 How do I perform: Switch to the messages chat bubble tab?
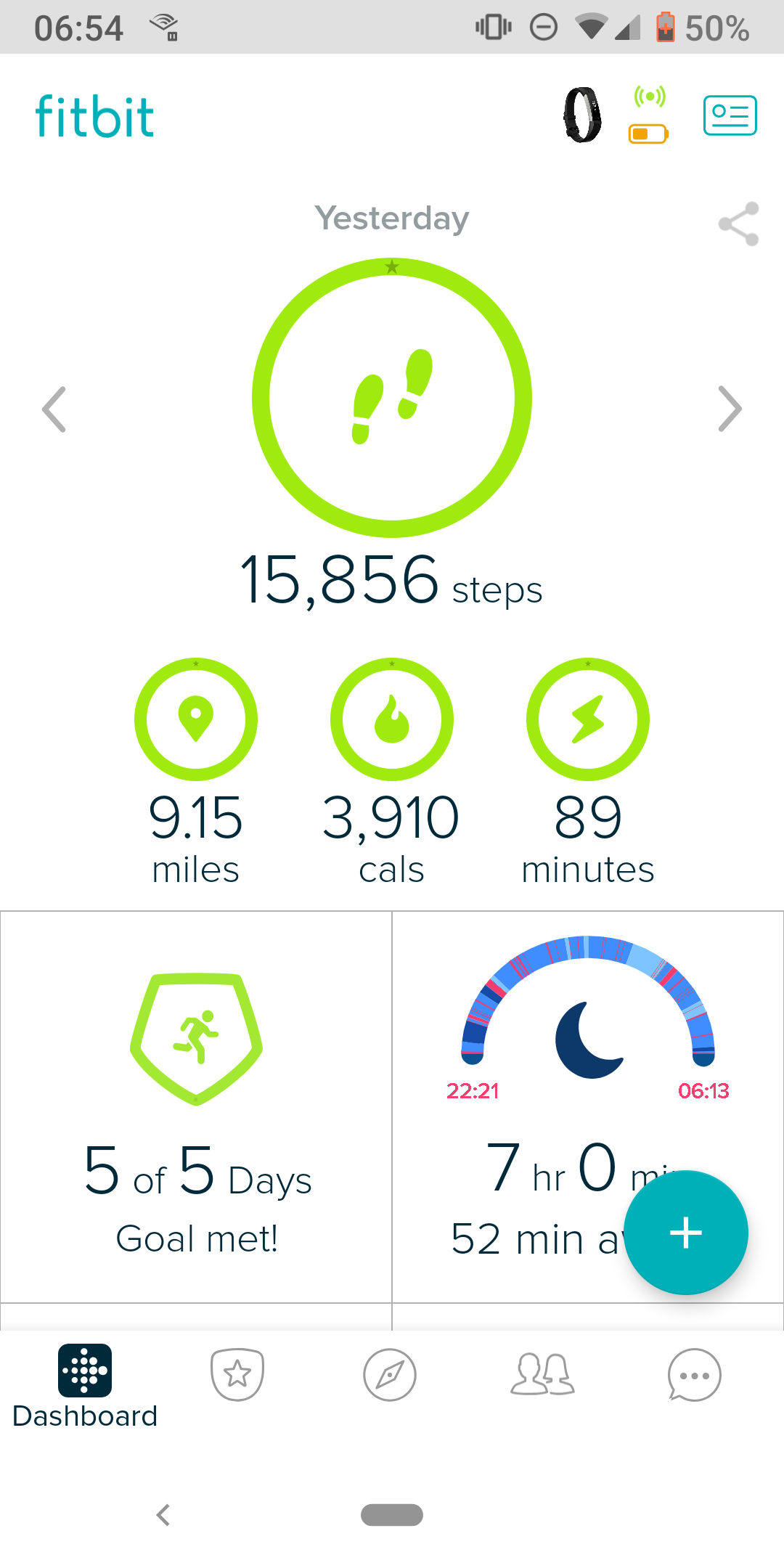(x=695, y=1375)
